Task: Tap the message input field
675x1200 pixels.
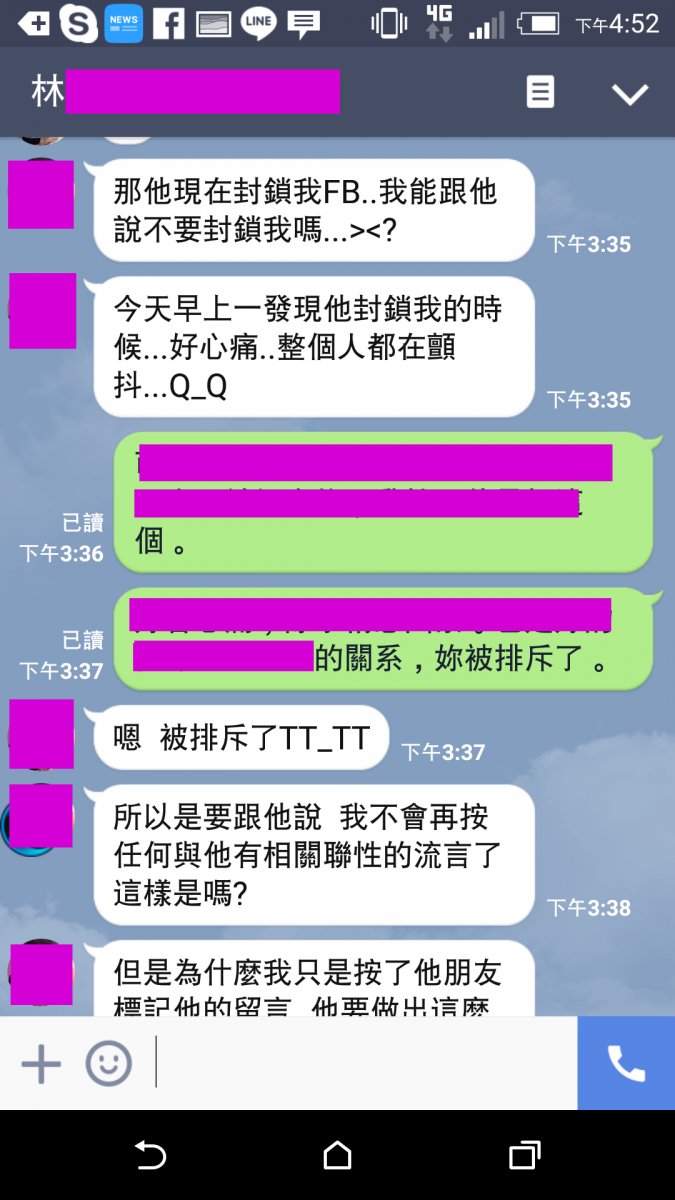Action: pos(365,1063)
